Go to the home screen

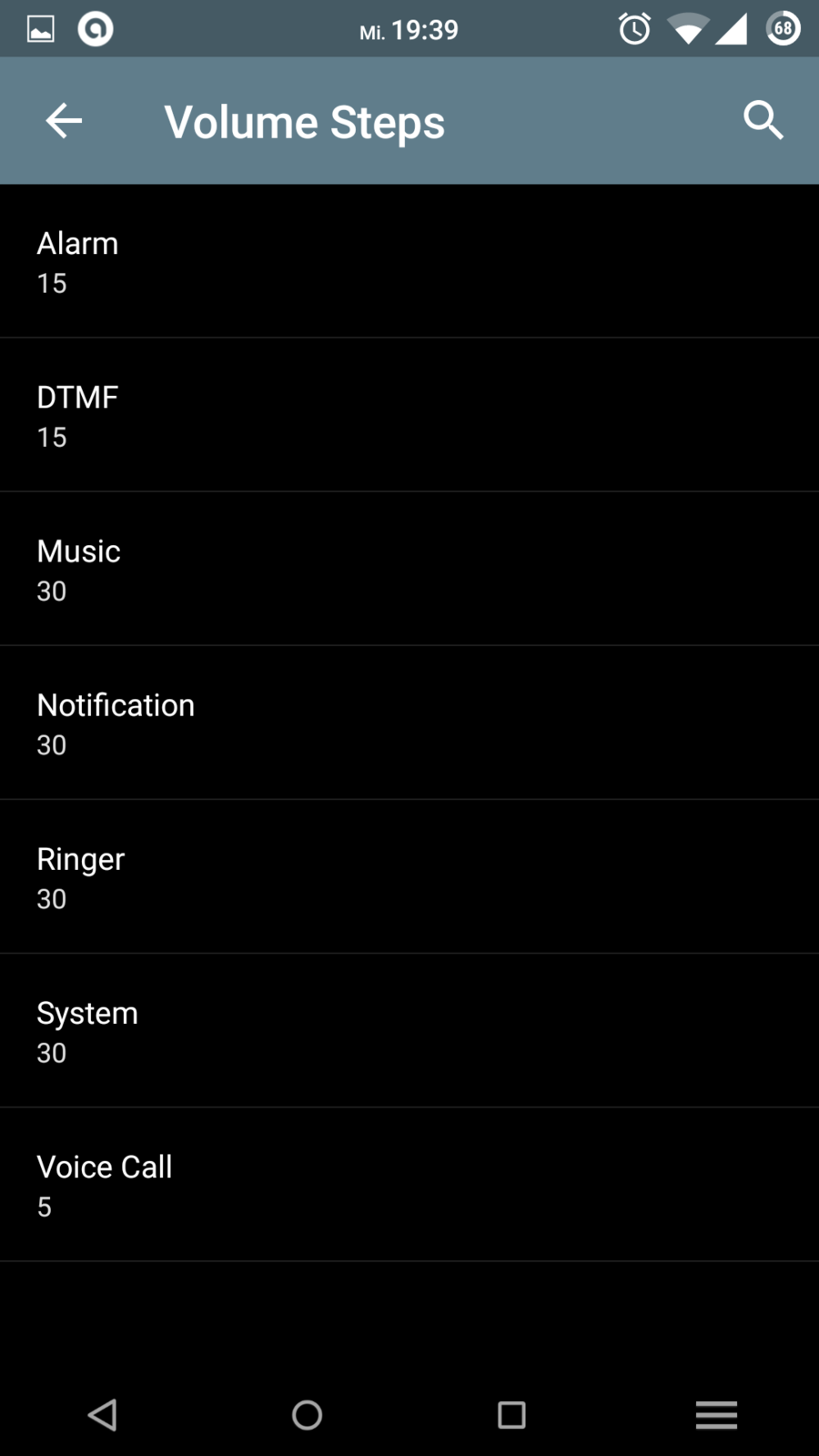(308, 1415)
